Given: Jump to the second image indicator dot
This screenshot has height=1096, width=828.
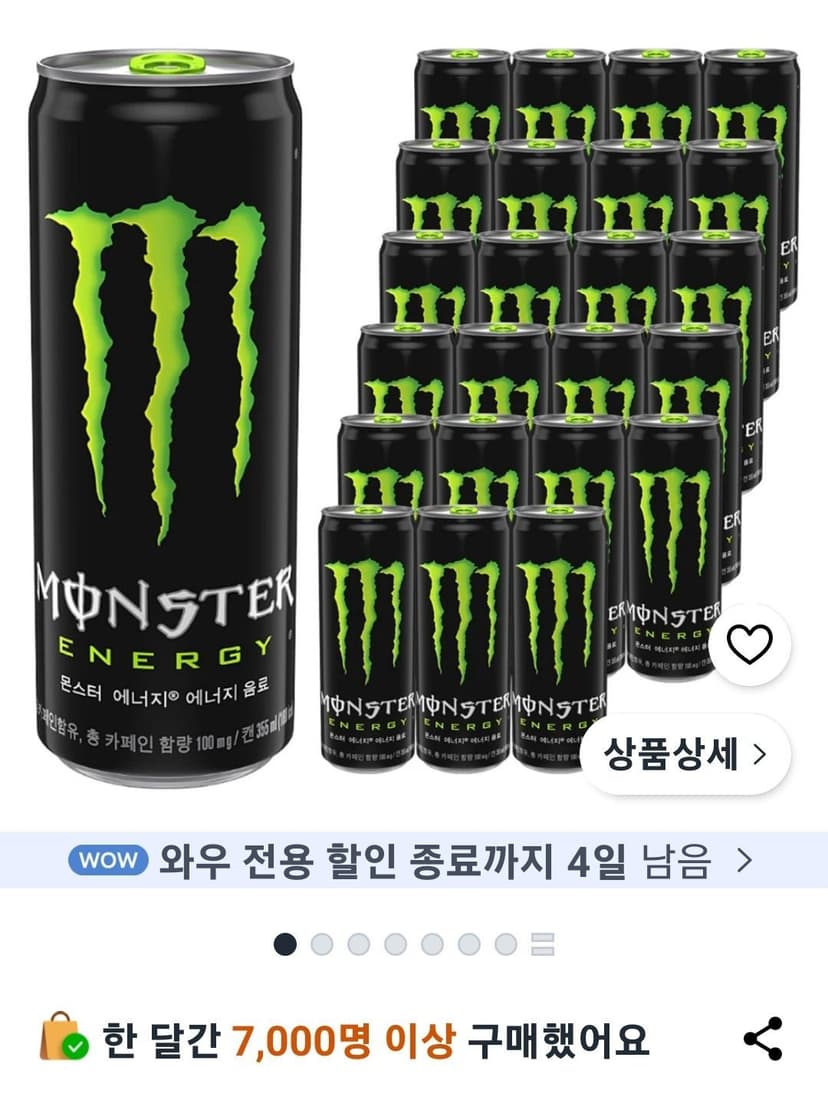Looking at the screenshot, I should coord(321,944).
